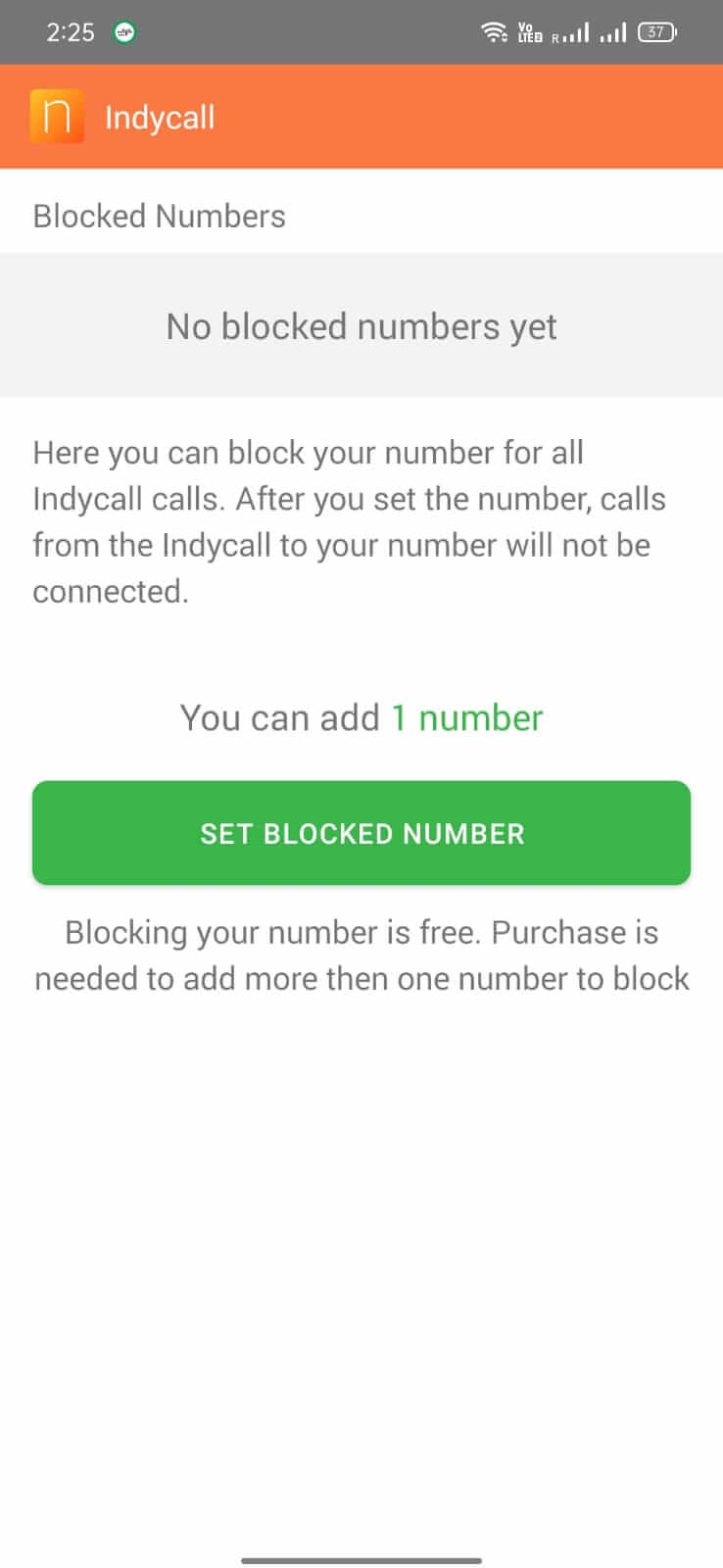Tap the green notification icon in status bar

(x=123, y=31)
